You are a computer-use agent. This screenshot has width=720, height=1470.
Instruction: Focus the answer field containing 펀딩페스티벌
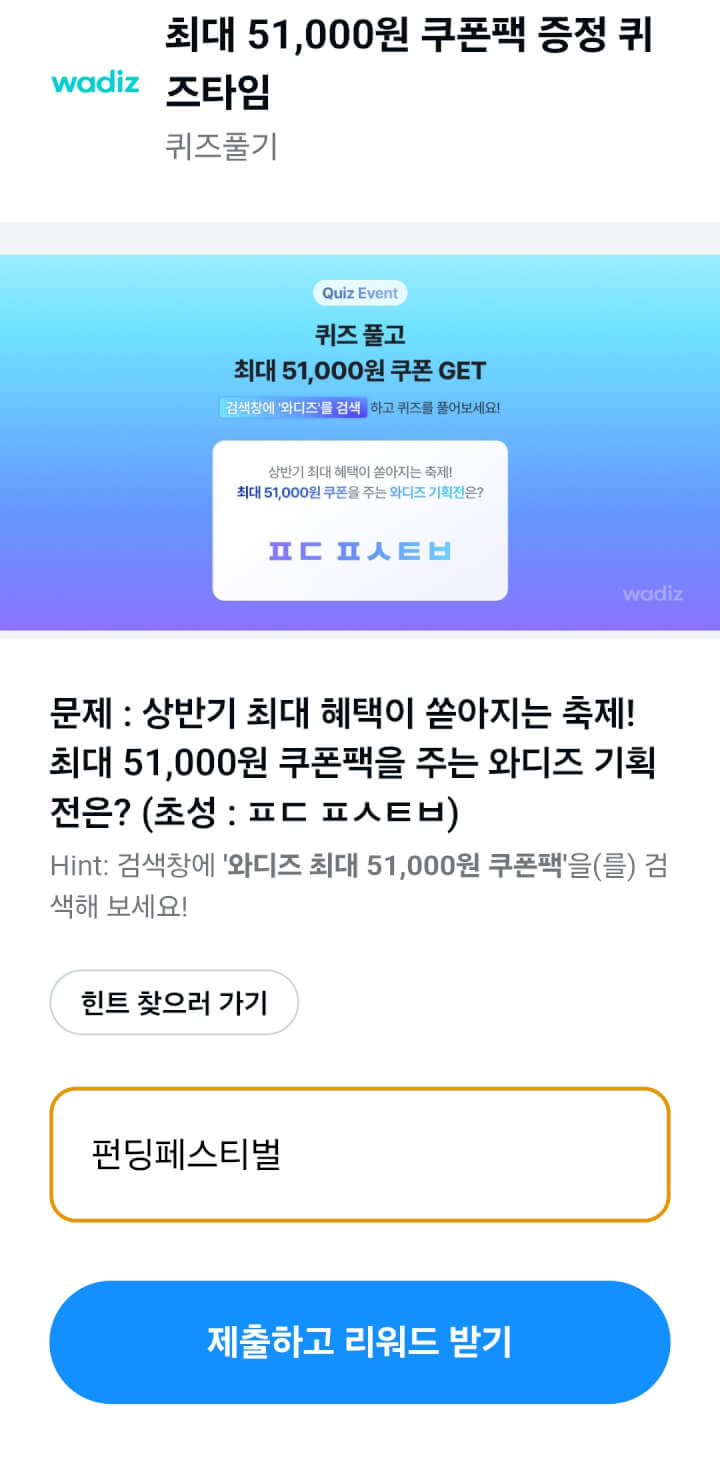pyautogui.click(x=359, y=1155)
